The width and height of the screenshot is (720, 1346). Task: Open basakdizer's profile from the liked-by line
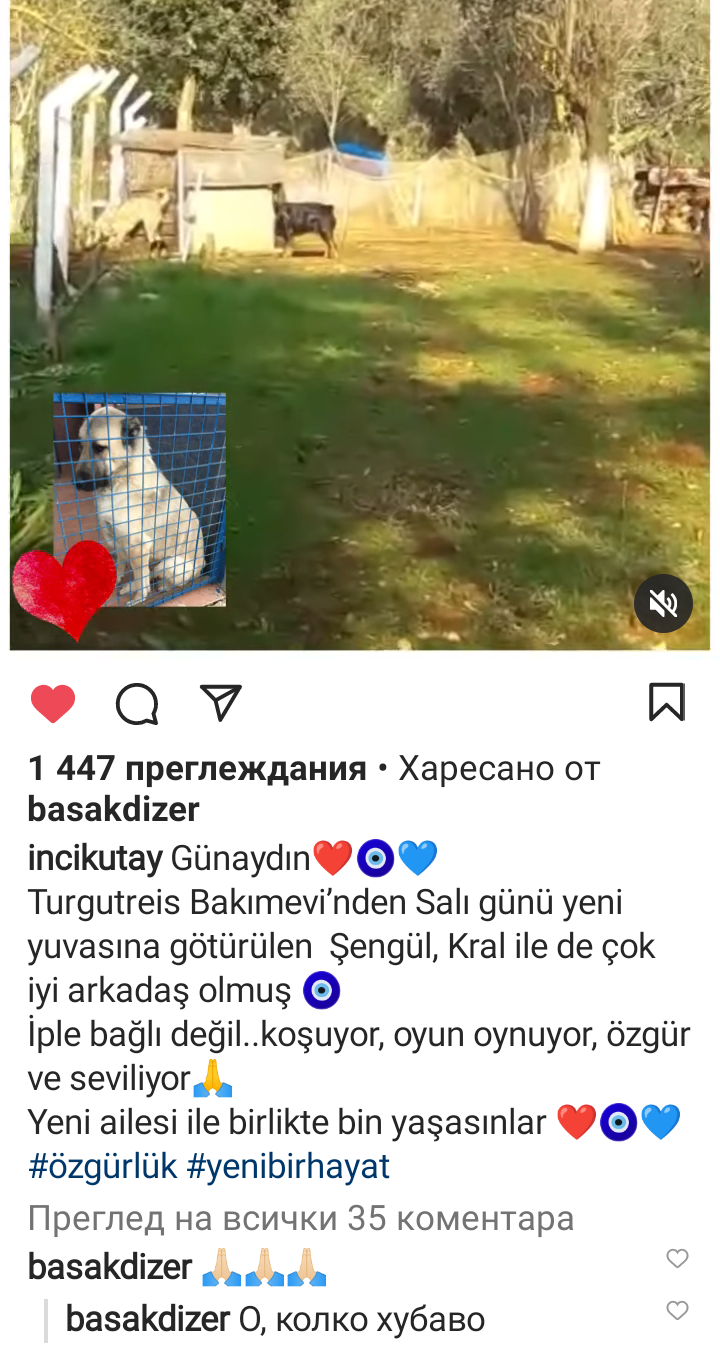[114, 809]
